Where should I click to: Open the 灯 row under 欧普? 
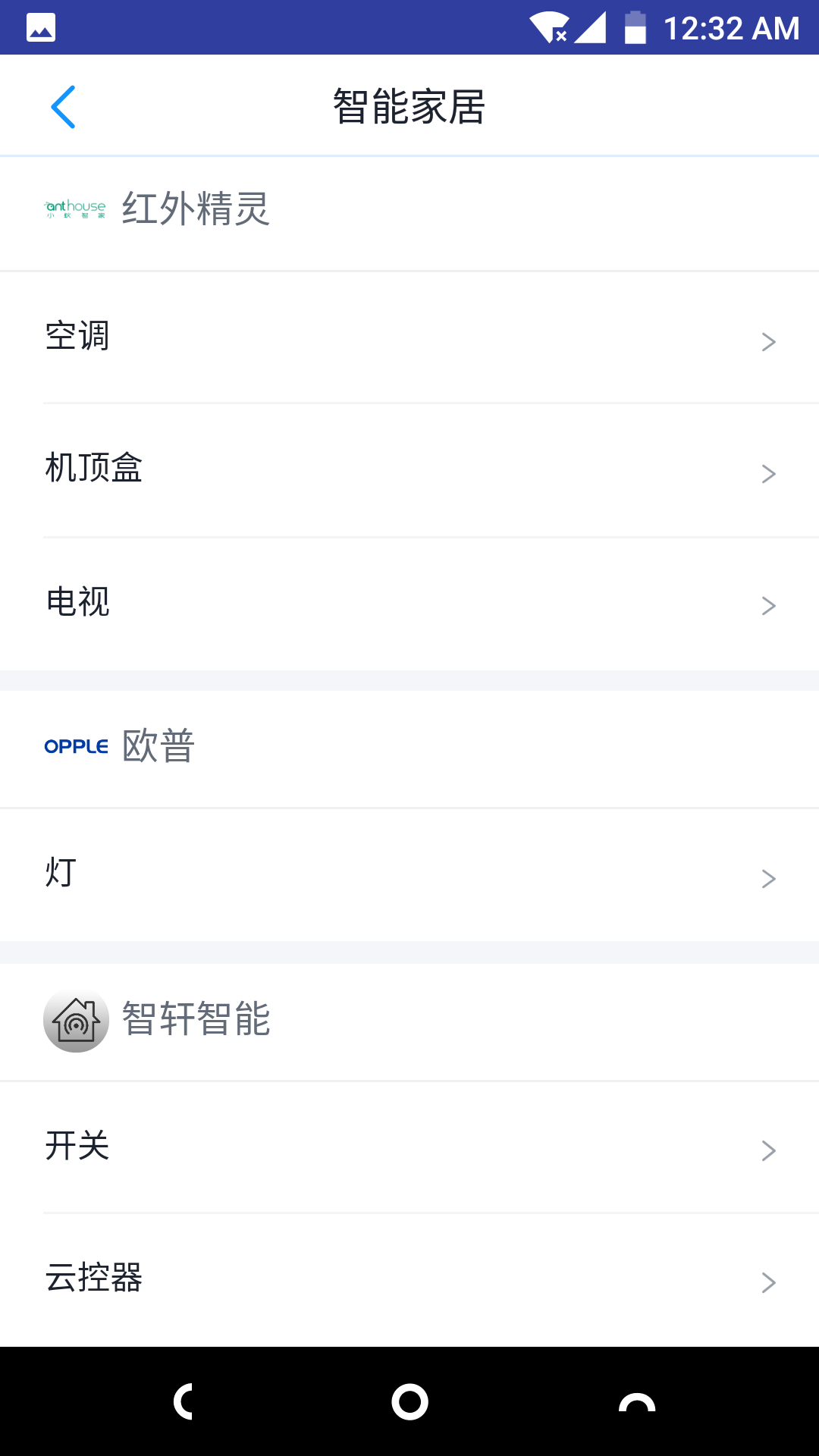(409, 875)
